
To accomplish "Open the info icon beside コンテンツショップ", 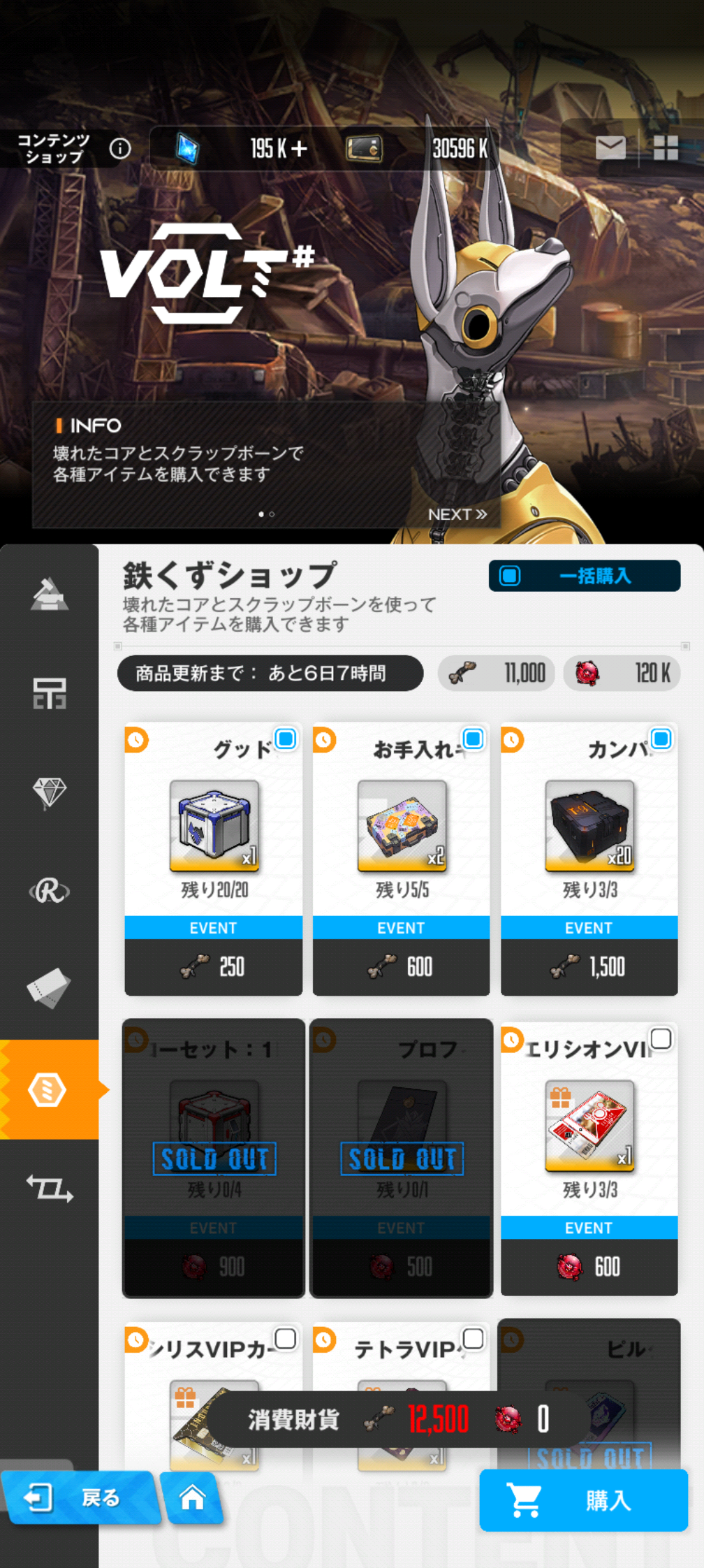I will tap(120, 148).
